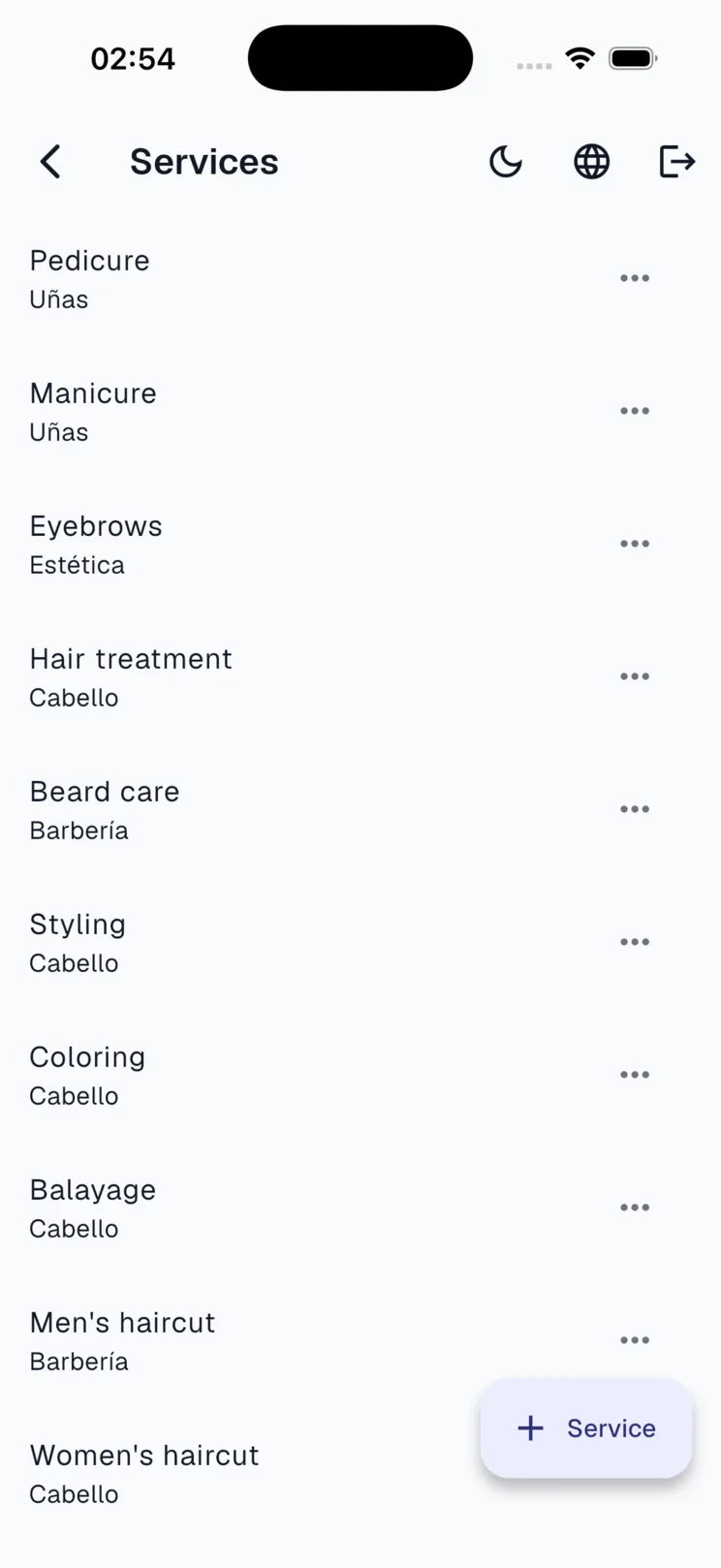Image resolution: width=721 pixels, height=1568 pixels.
Task: Open options menu for Men's haircut
Action: pos(635,1340)
